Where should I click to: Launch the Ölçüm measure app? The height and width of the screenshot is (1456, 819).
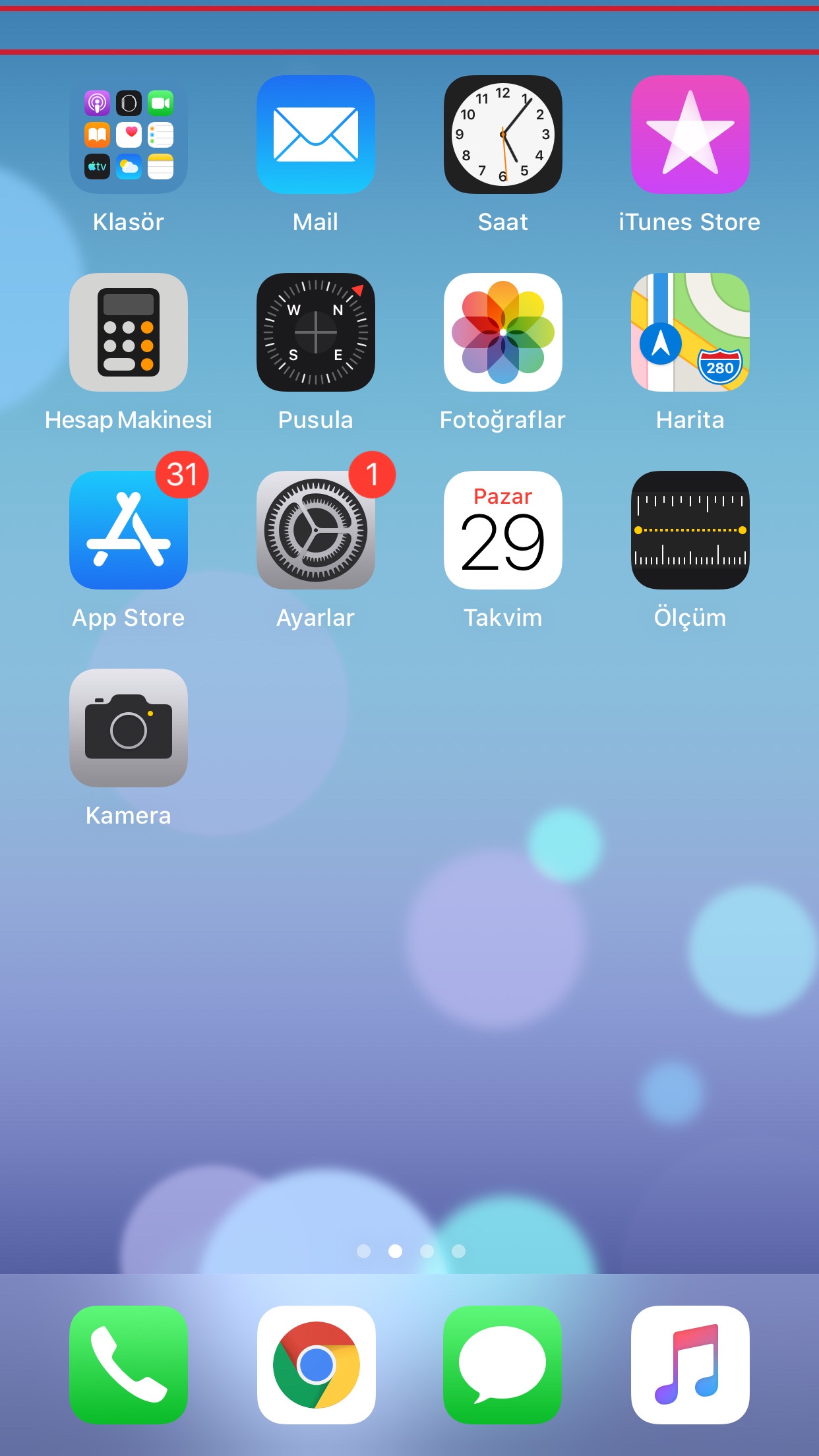[690, 530]
